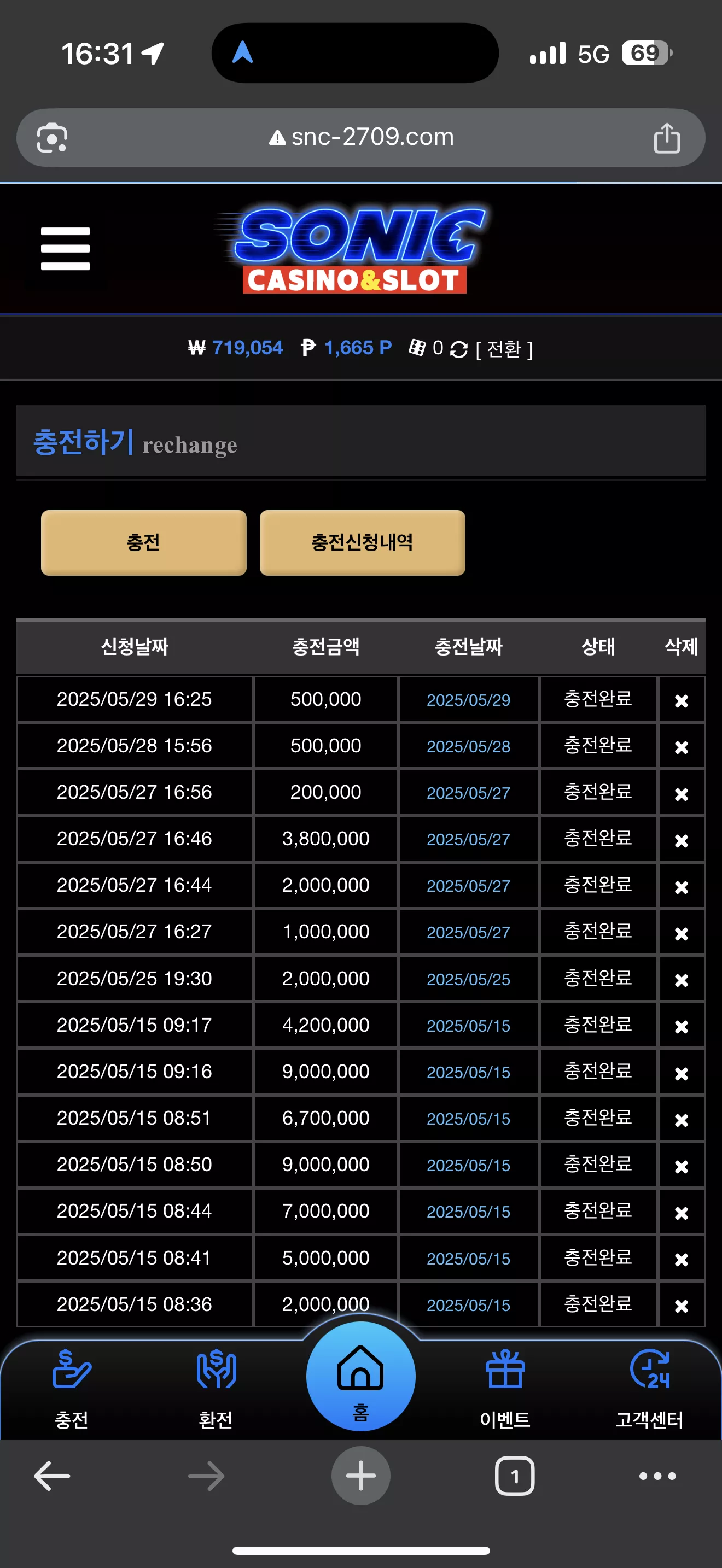
Task: Open browser more options menu
Action: (x=657, y=1476)
